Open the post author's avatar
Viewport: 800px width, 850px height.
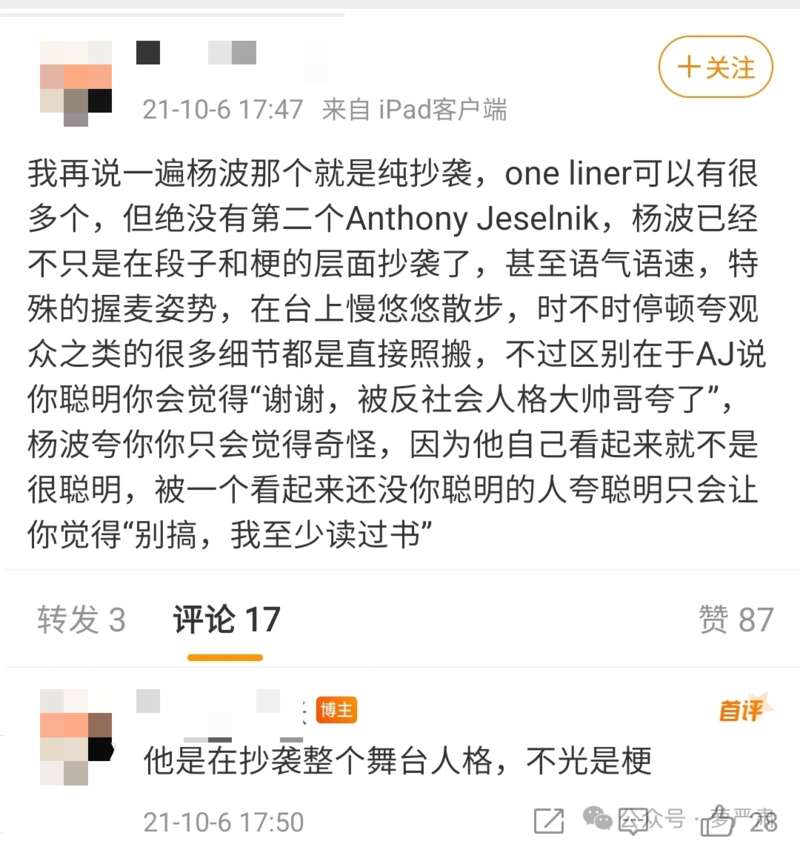[75, 84]
